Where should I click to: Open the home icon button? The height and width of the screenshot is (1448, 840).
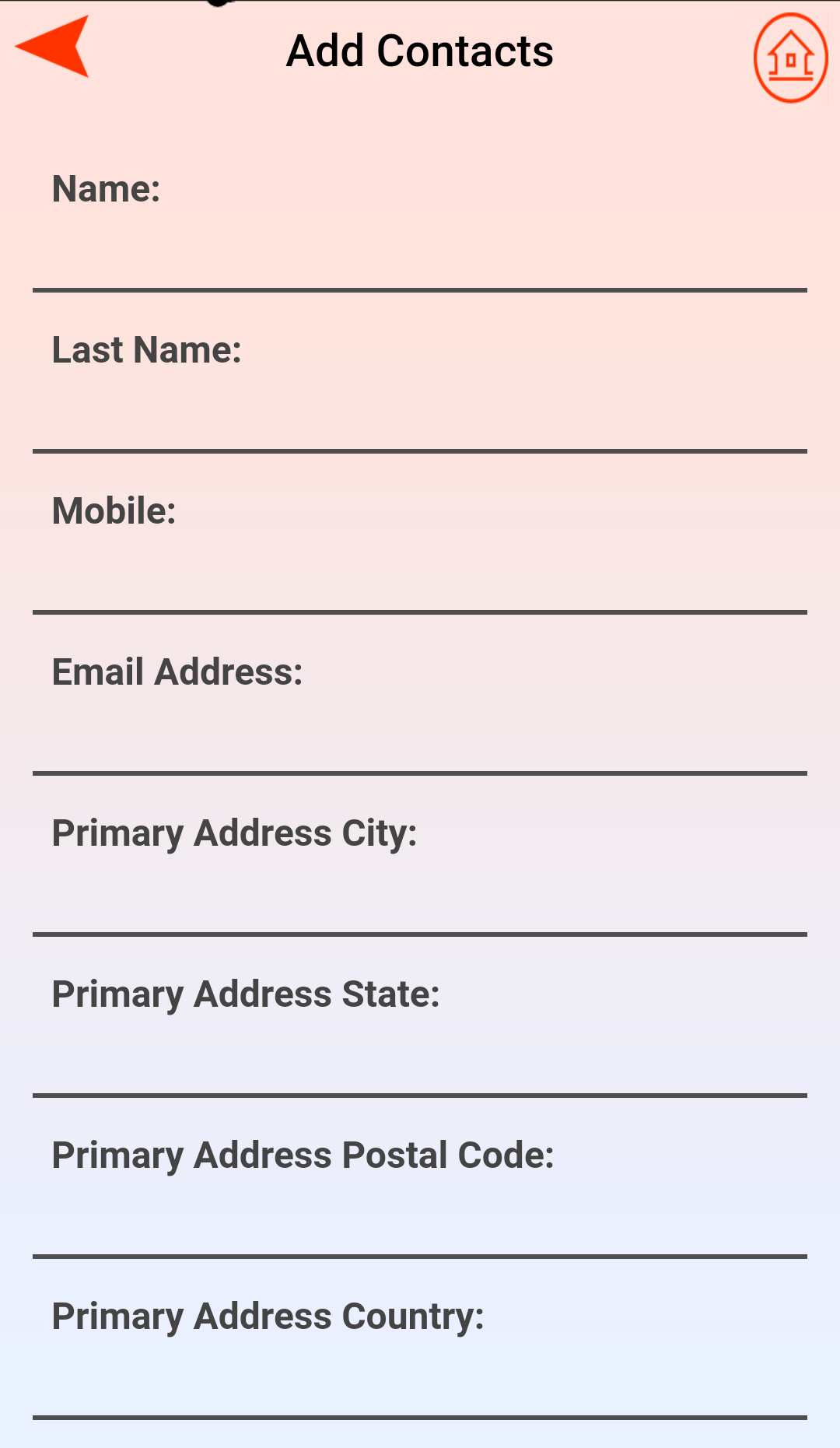coord(790,58)
